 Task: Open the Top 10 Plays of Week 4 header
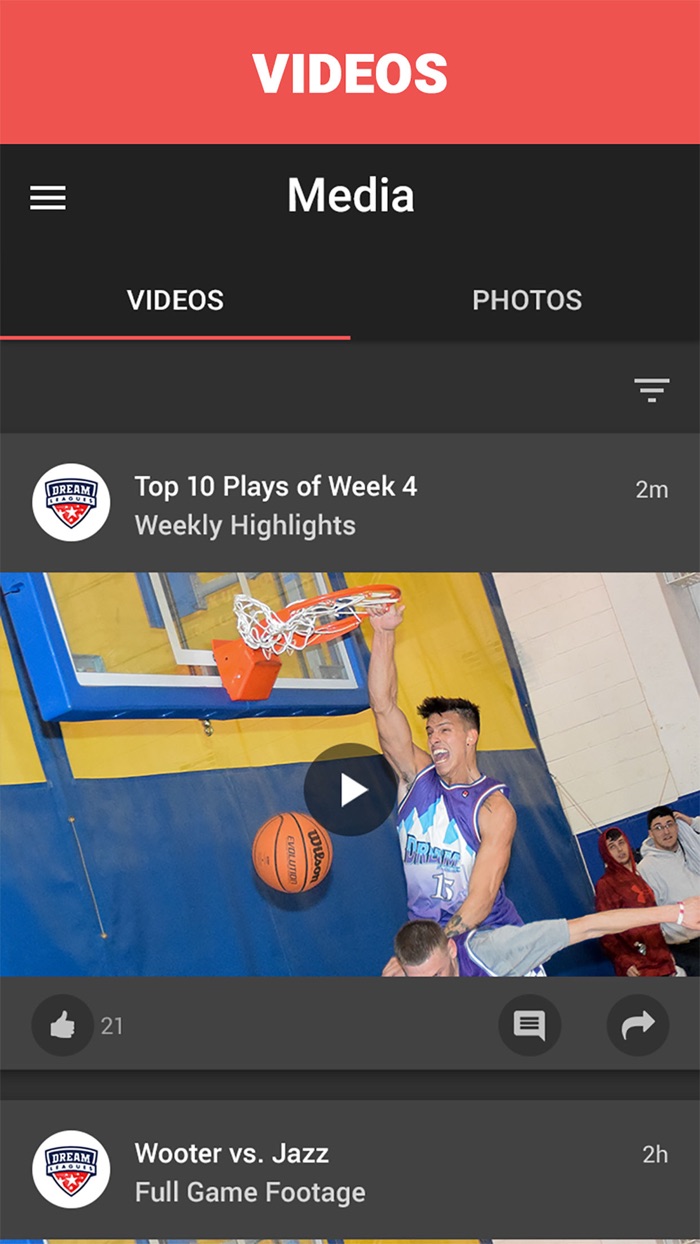point(350,503)
